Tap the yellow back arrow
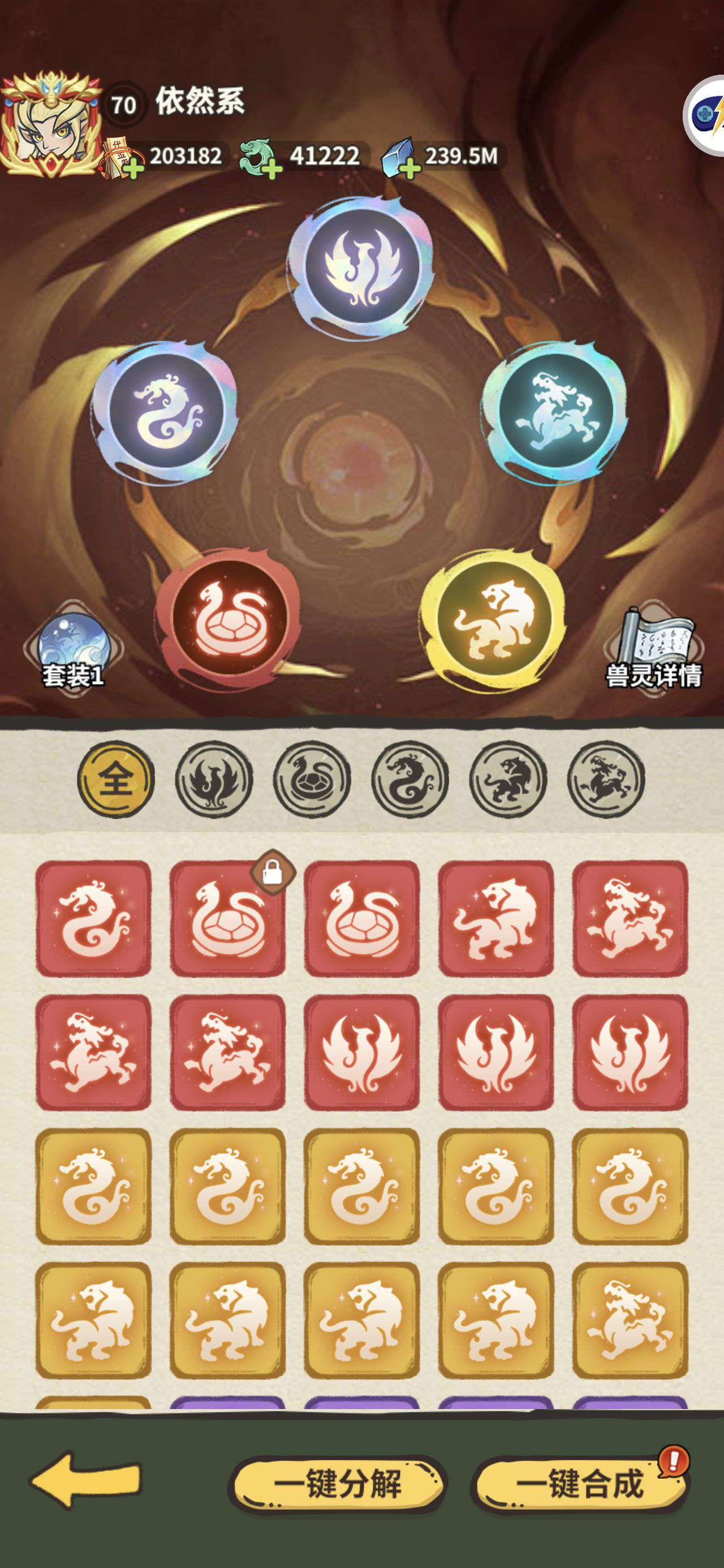This screenshot has width=724, height=1568. (85, 1480)
